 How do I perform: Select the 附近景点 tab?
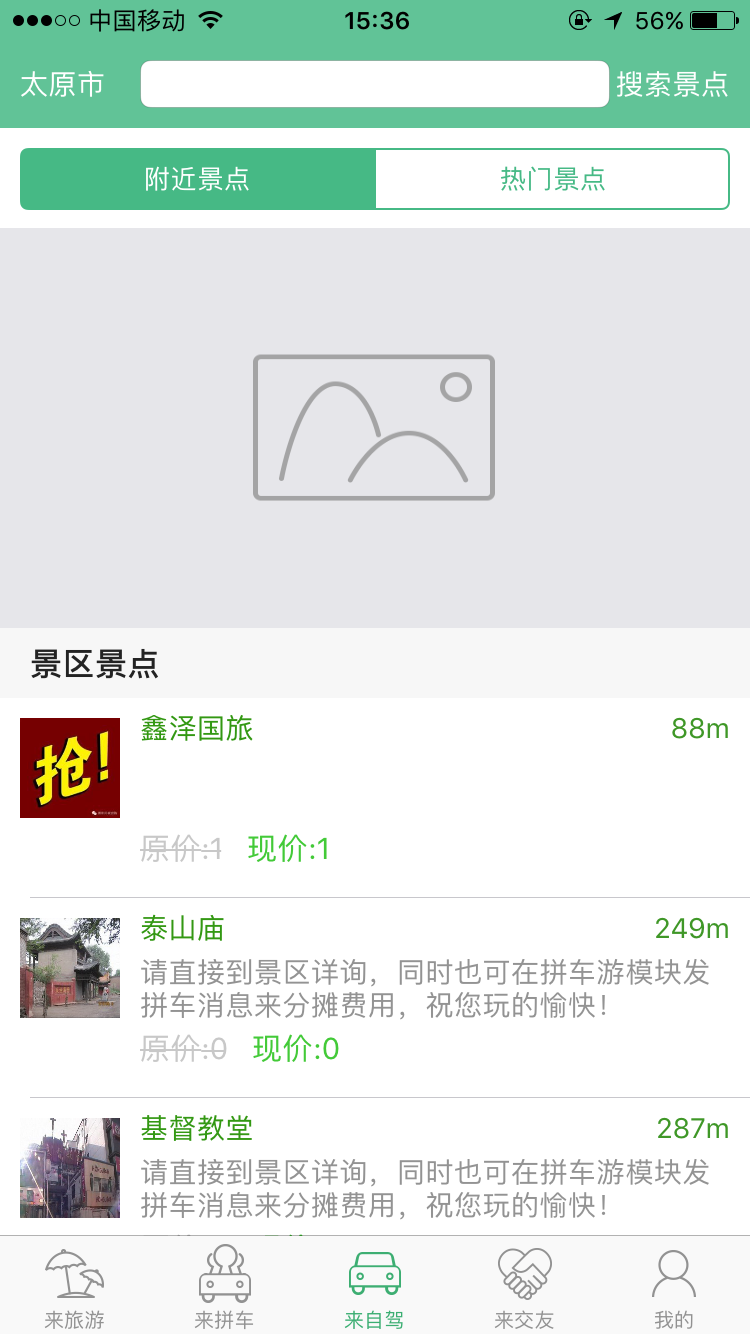click(197, 178)
